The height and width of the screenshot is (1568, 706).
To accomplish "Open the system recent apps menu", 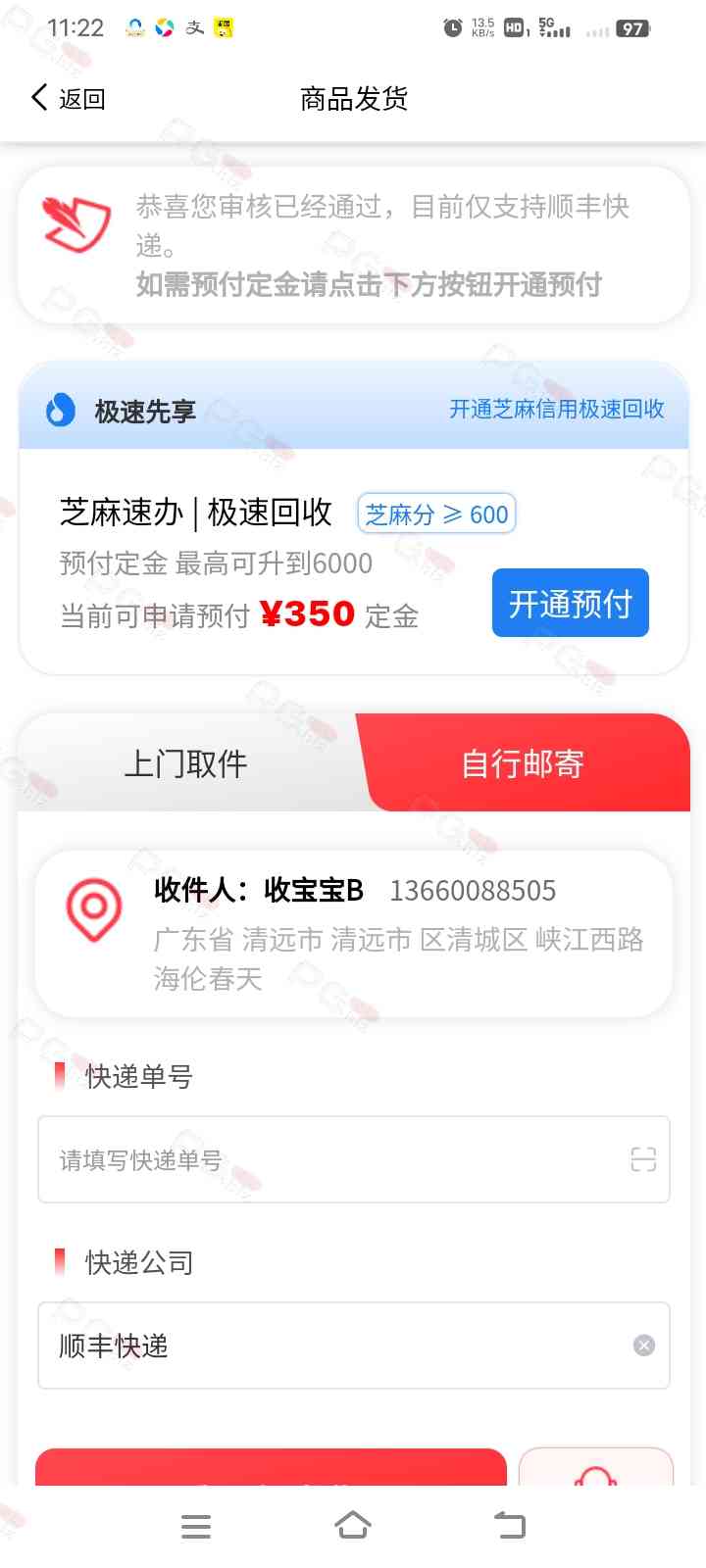I will point(196,1526).
